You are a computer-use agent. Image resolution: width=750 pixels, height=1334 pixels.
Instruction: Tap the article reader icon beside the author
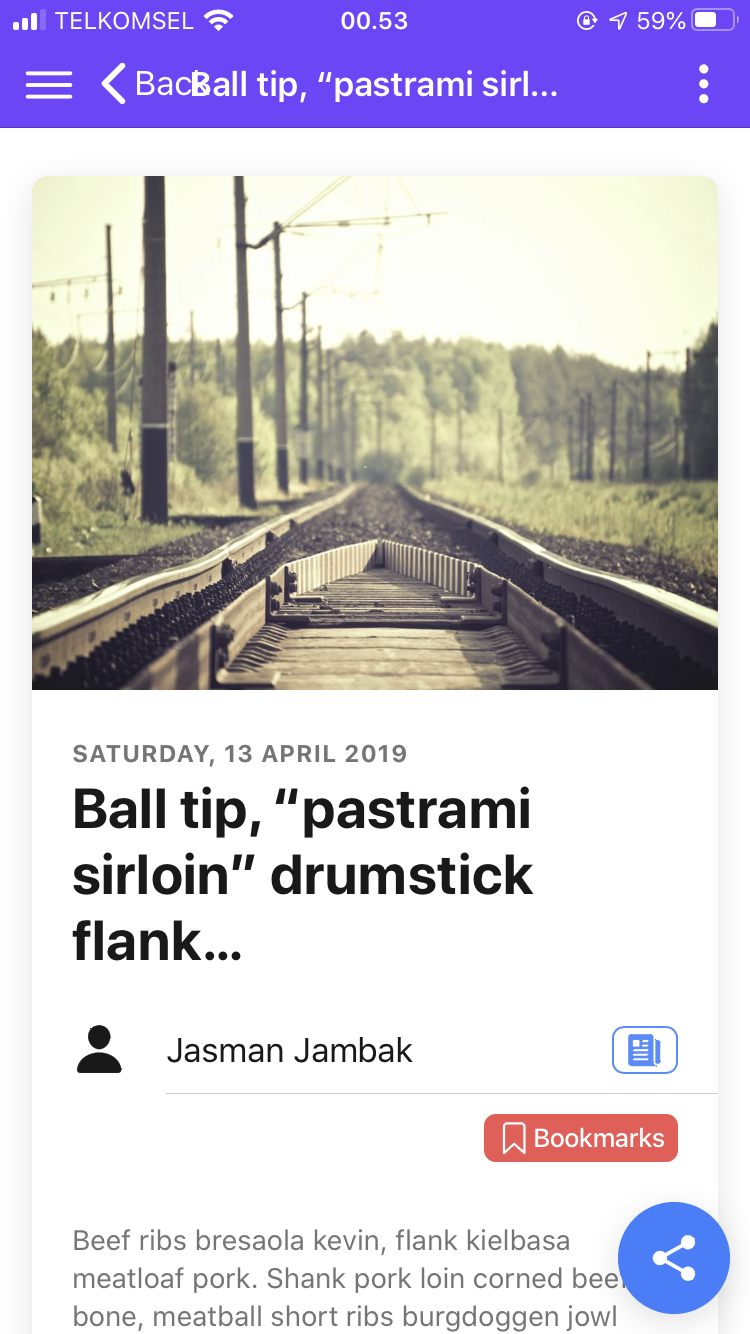tap(644, 1050)
